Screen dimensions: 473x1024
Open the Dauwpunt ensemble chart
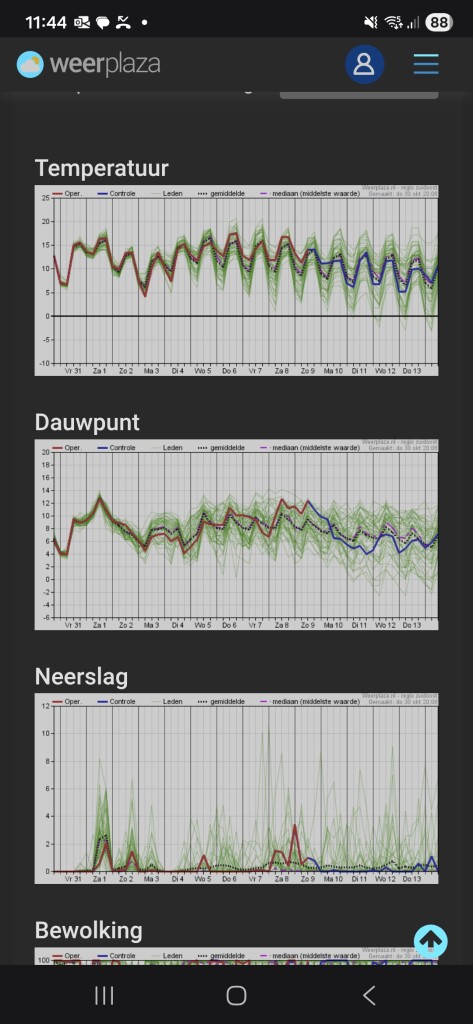[236, 534]
